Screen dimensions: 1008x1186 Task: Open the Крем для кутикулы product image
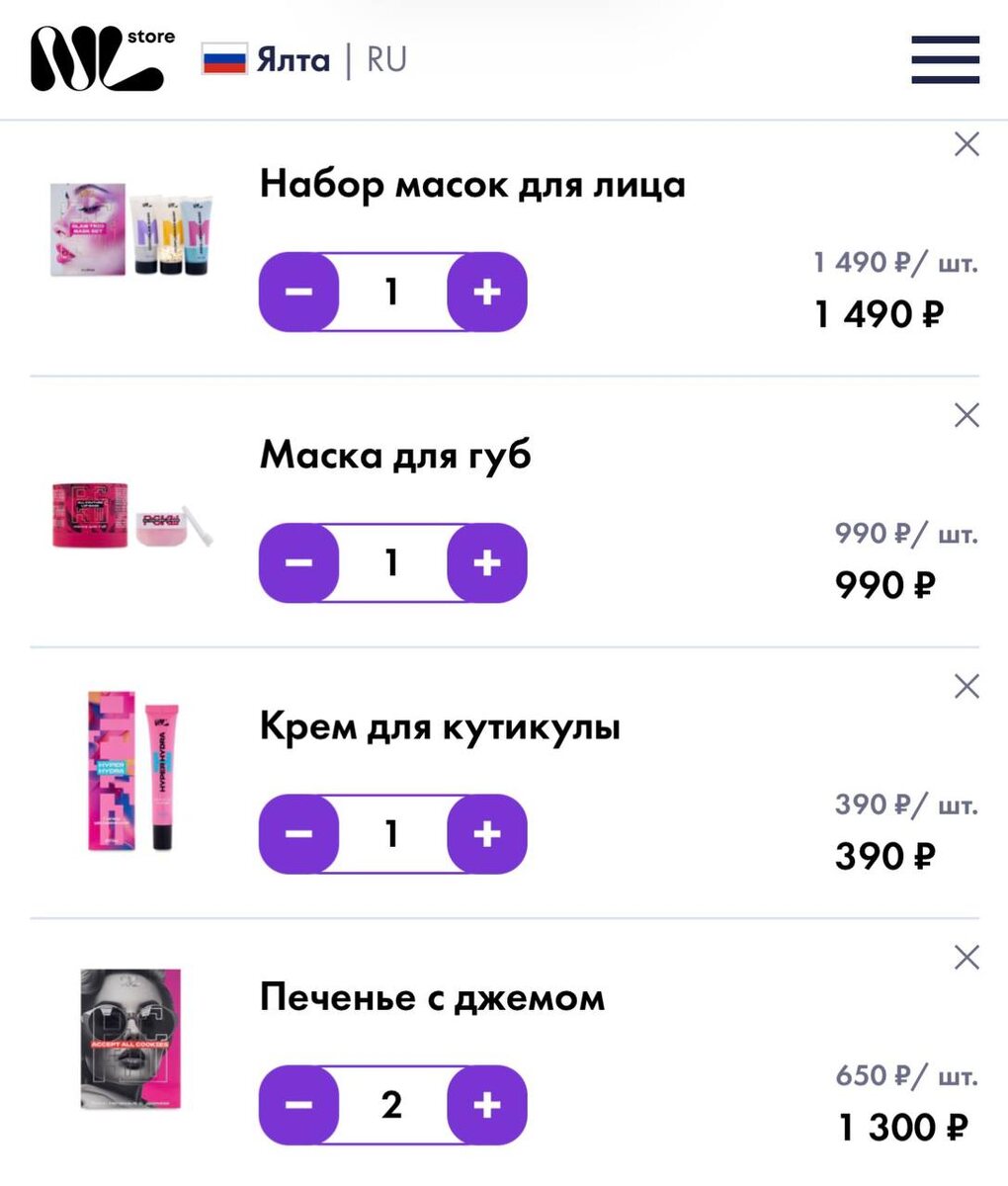[133, 772]
